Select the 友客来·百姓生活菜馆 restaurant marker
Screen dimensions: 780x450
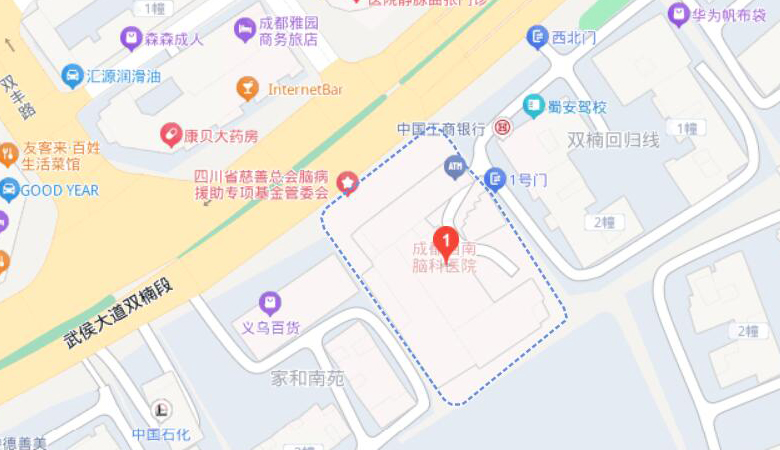pyautogui.click(x=7, y=155)
